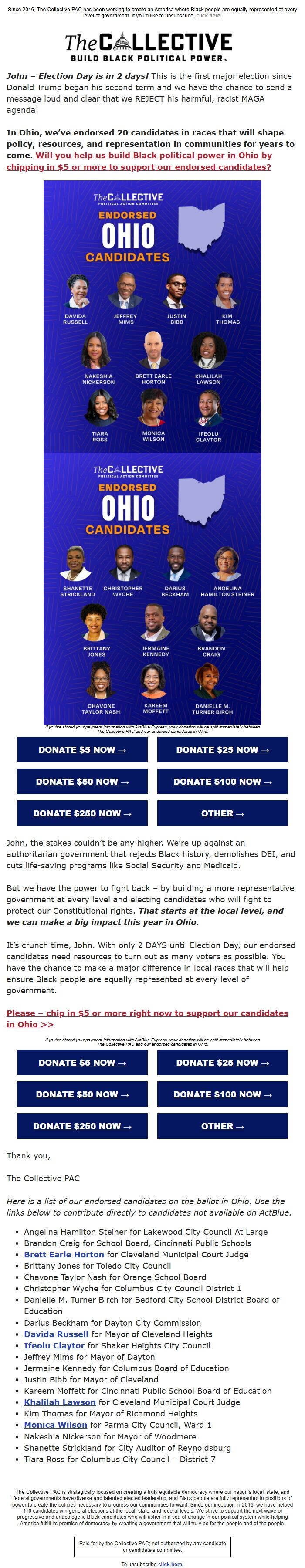Open Ifeolu Claytor's contribution link
This screenshot has height=1568, width=305.
click(54, 1345)
